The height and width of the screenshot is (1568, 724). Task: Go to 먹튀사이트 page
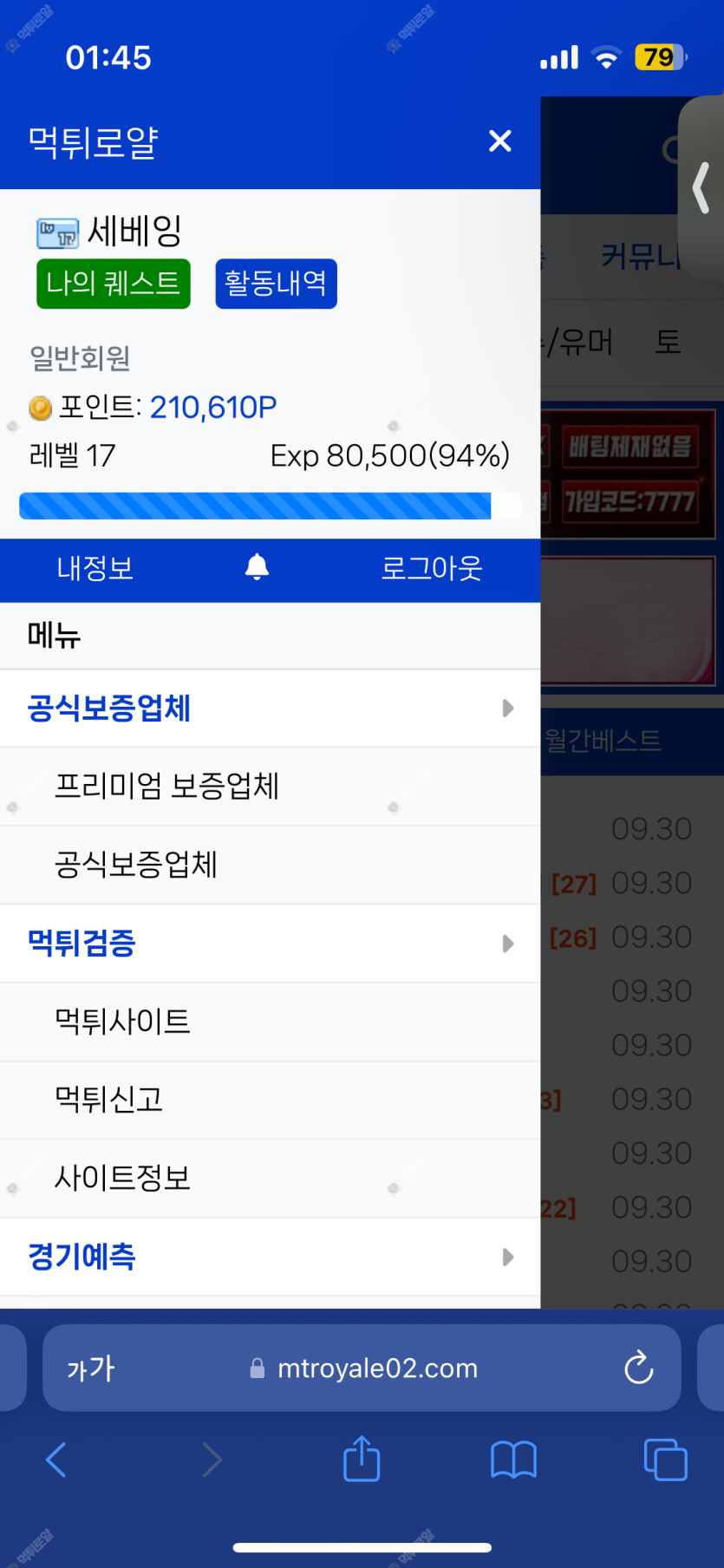click(x=122, y=1022)
